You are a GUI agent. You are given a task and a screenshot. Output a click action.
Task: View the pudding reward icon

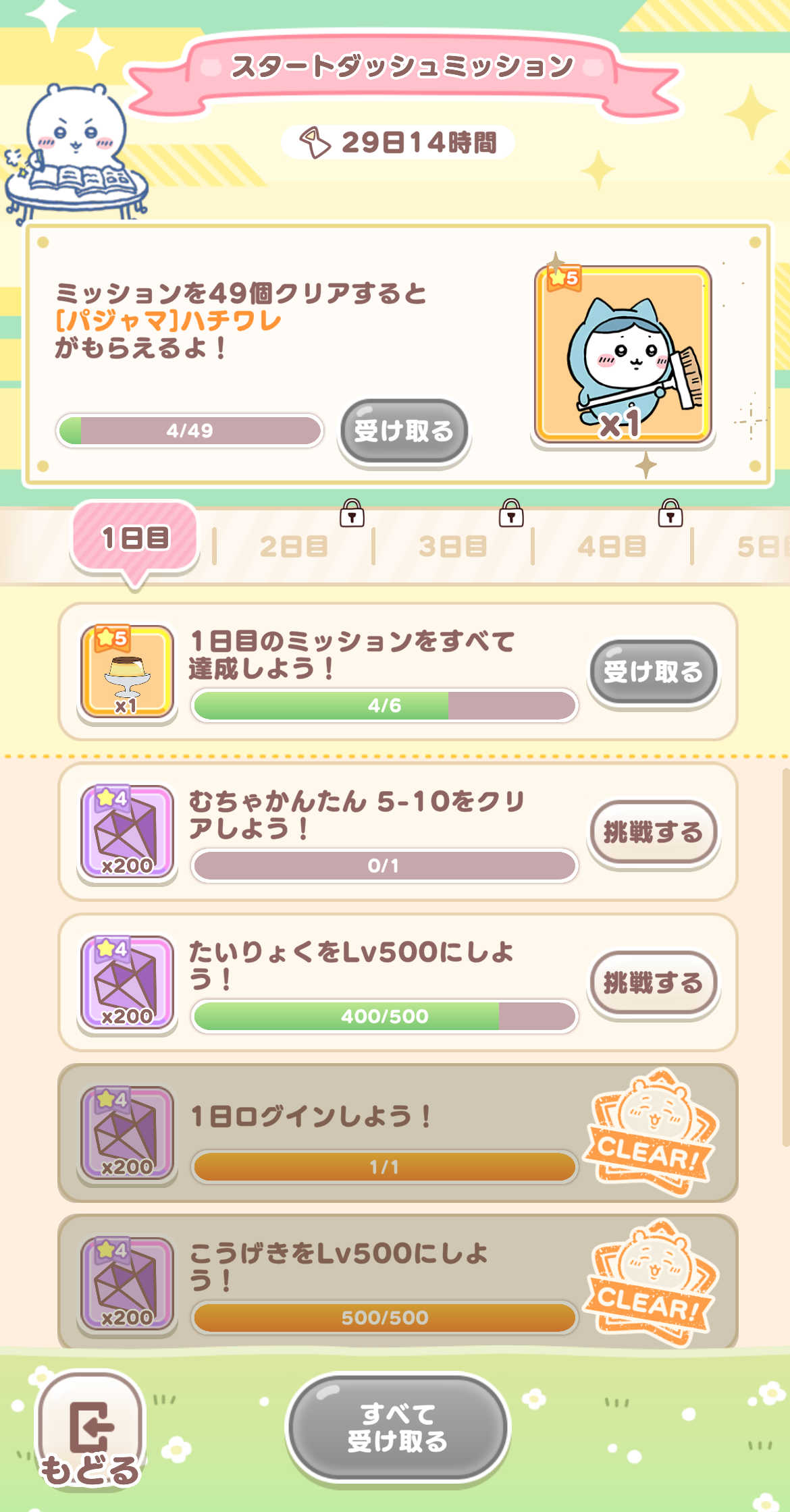click(x=127, y=672)
